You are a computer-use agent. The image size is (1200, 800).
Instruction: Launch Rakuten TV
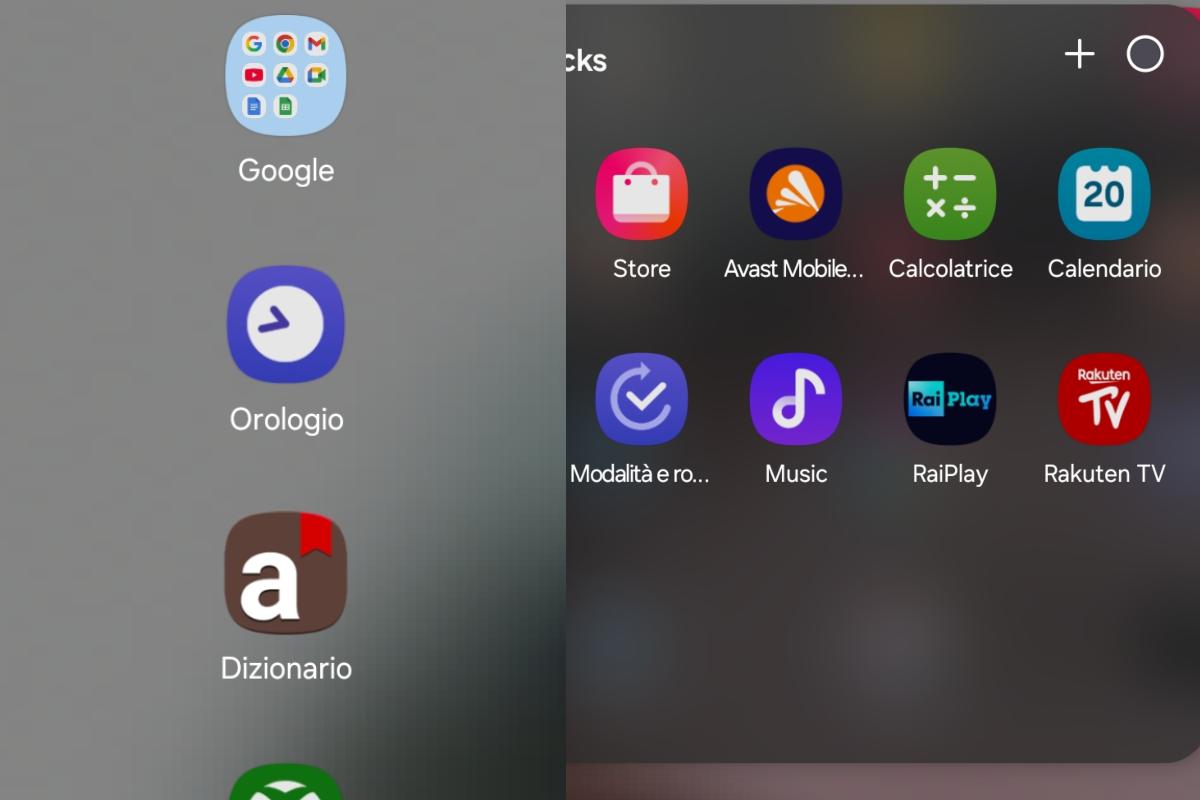click(x=1104, y=399)
